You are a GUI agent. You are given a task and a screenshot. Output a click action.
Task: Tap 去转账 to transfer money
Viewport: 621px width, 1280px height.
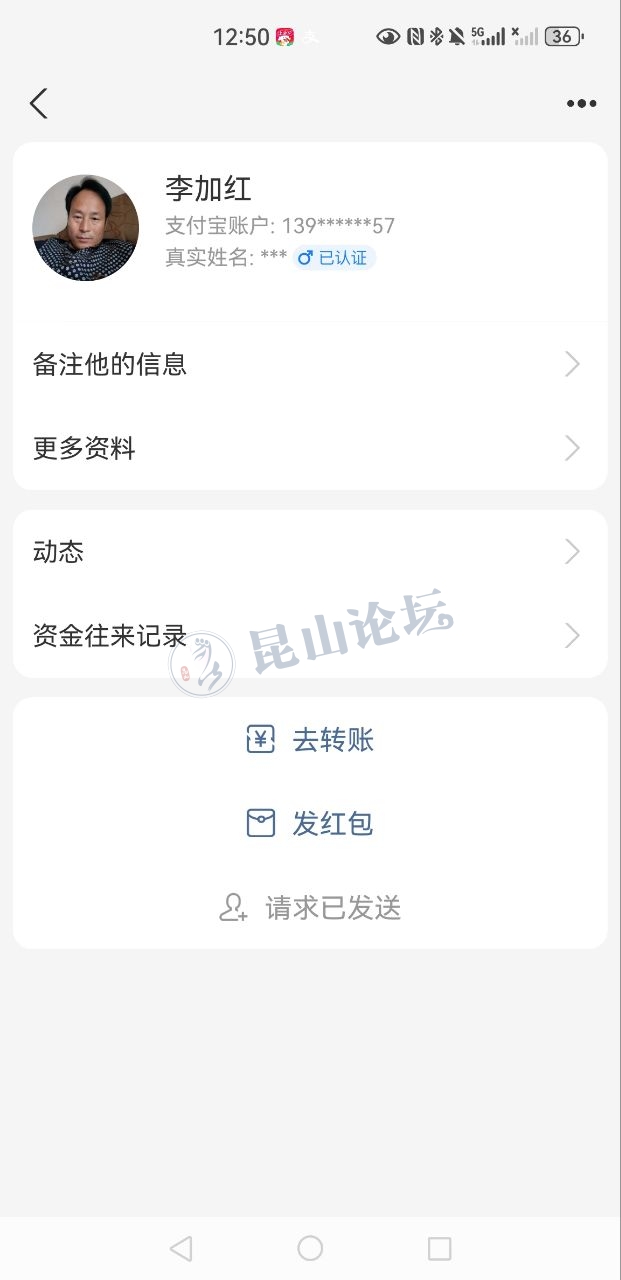(x=310, y=740)
